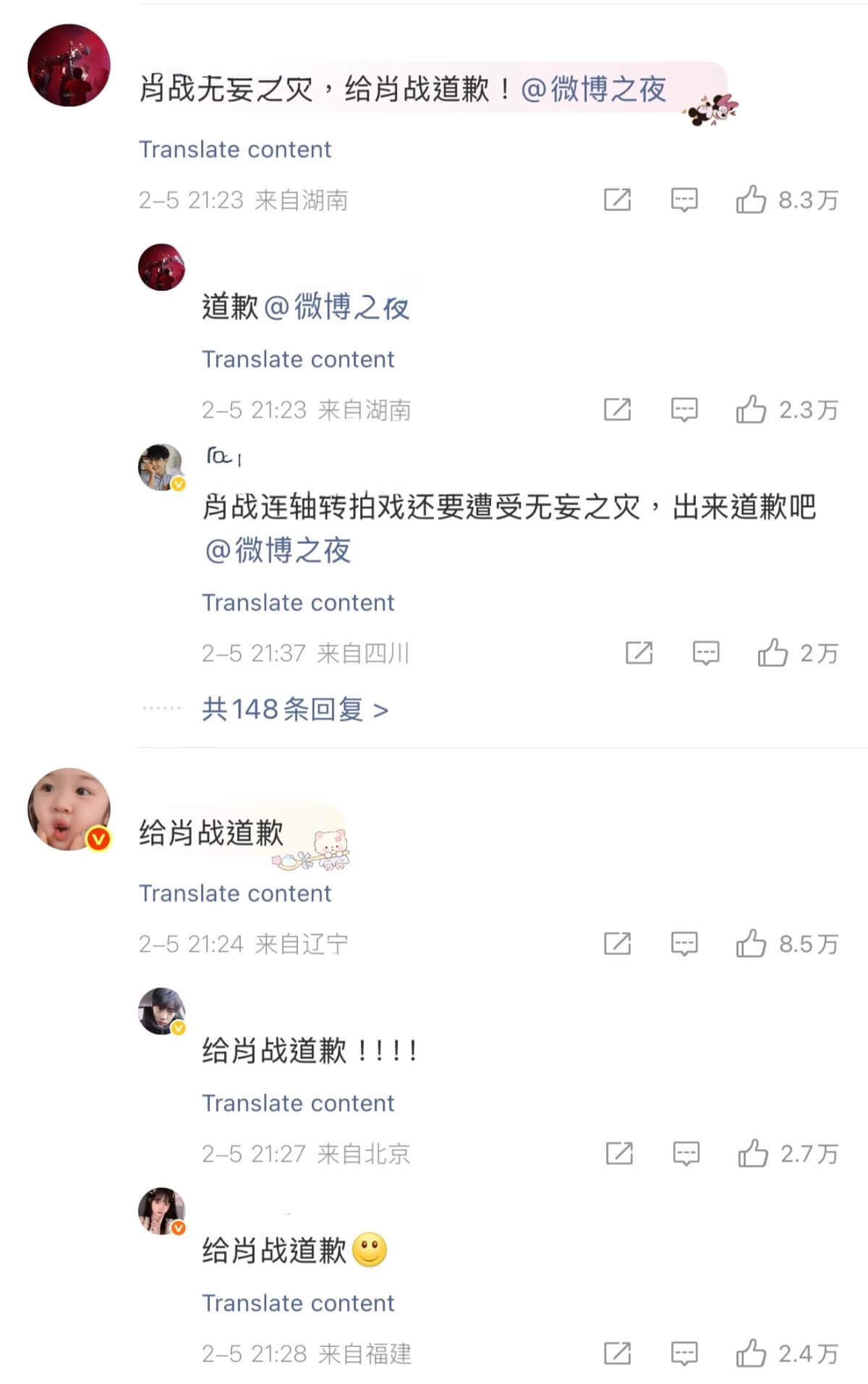Translate the 给肖战道歉 smiley-face comment
The width and height of the screenshot is (868, 1384).
[298, 1303]
